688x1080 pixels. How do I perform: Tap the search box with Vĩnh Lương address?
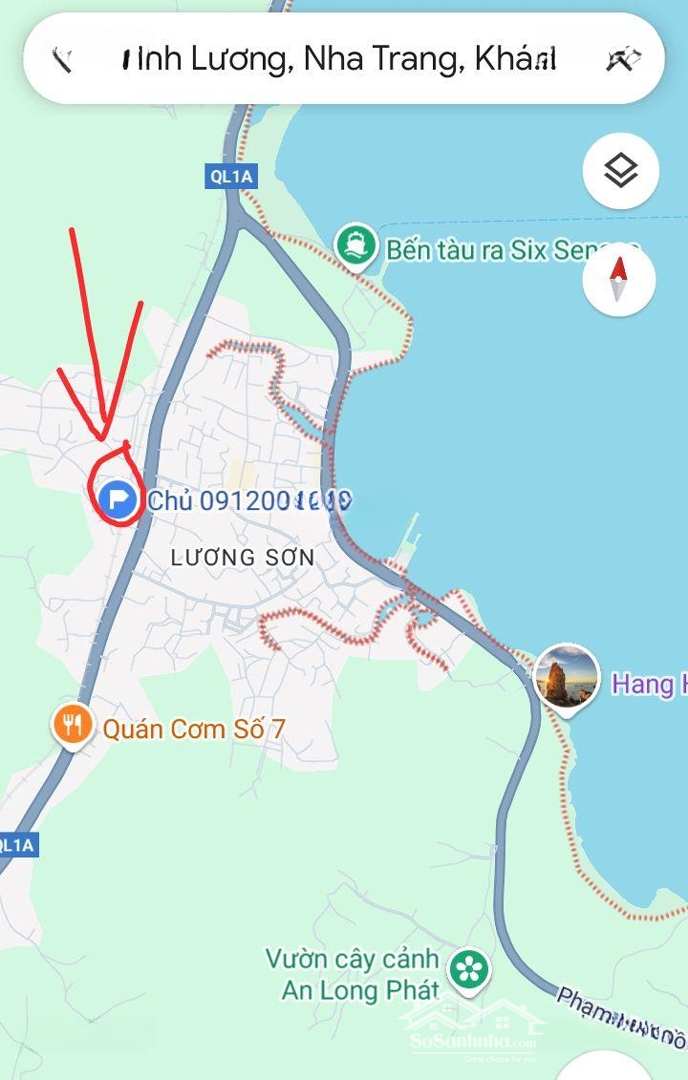tap(340, 59)
